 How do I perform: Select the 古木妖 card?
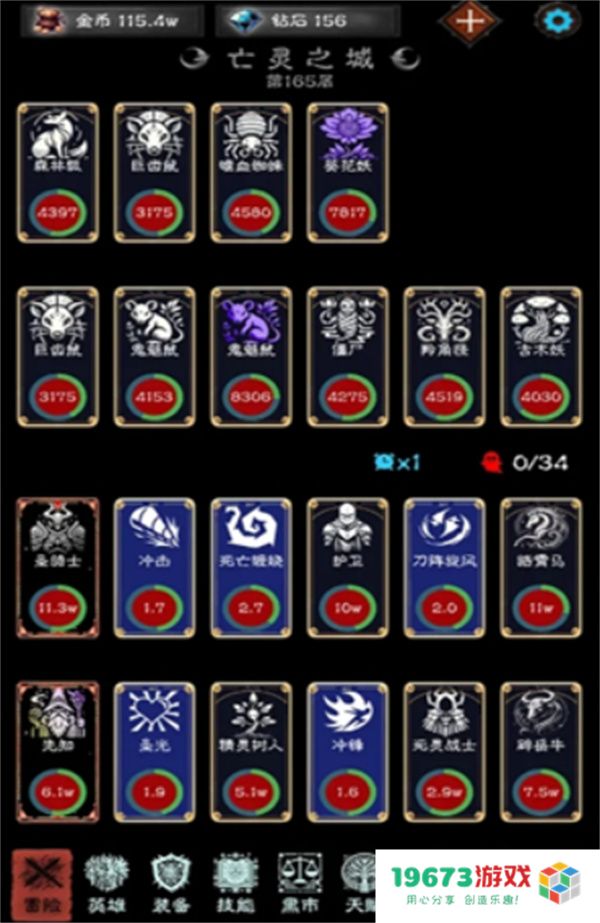click(540, 367)
